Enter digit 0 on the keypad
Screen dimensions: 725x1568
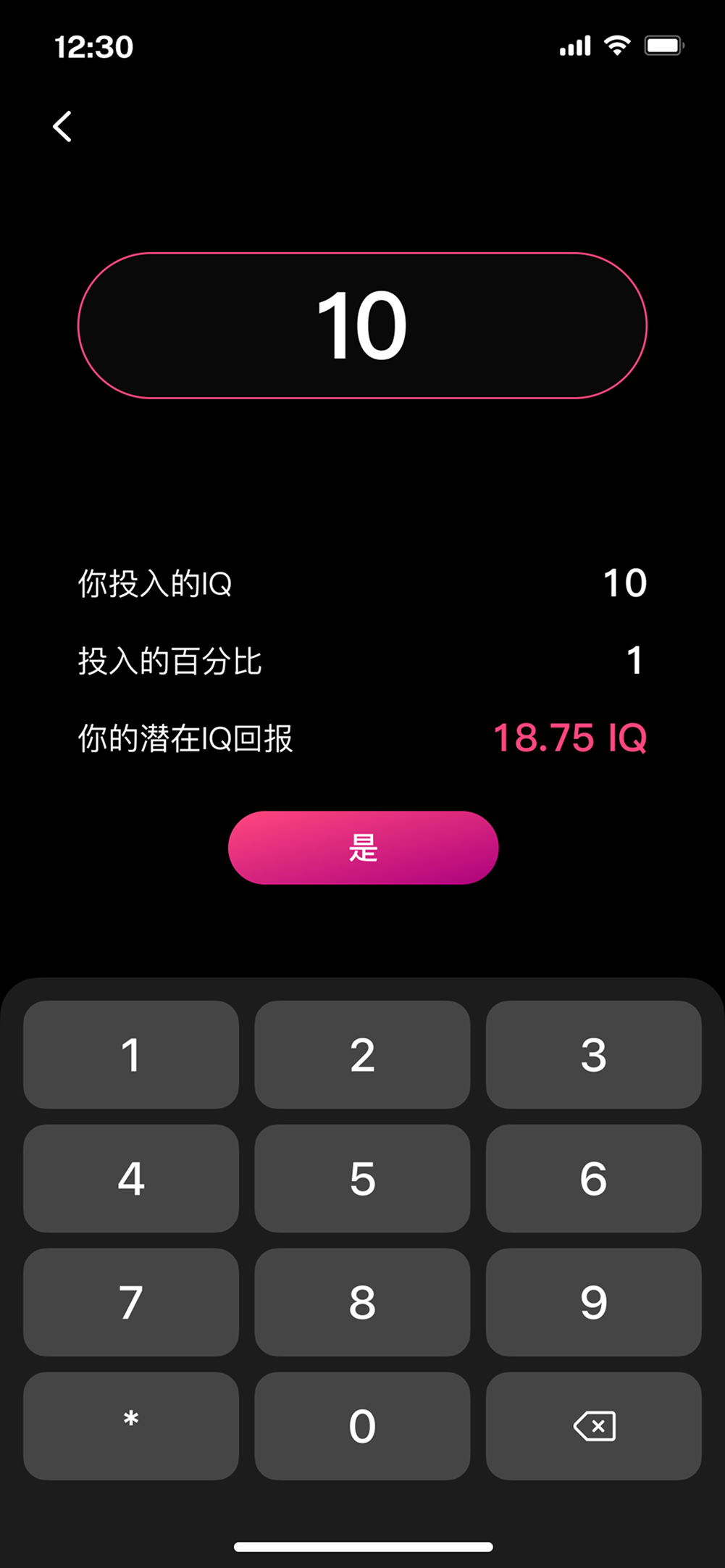pyautogui.click(x=362, y=1425)
